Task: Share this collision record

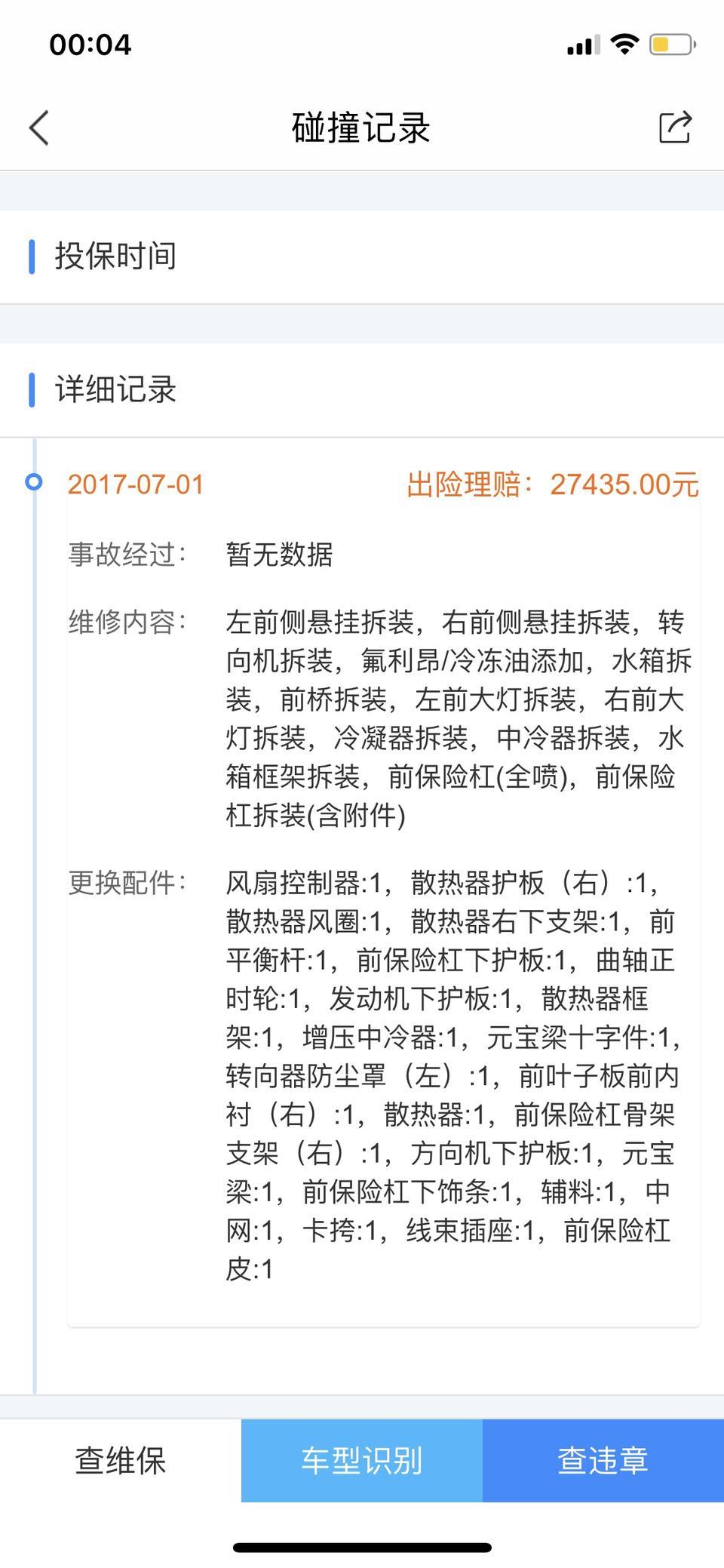Action: coord(675,127)
